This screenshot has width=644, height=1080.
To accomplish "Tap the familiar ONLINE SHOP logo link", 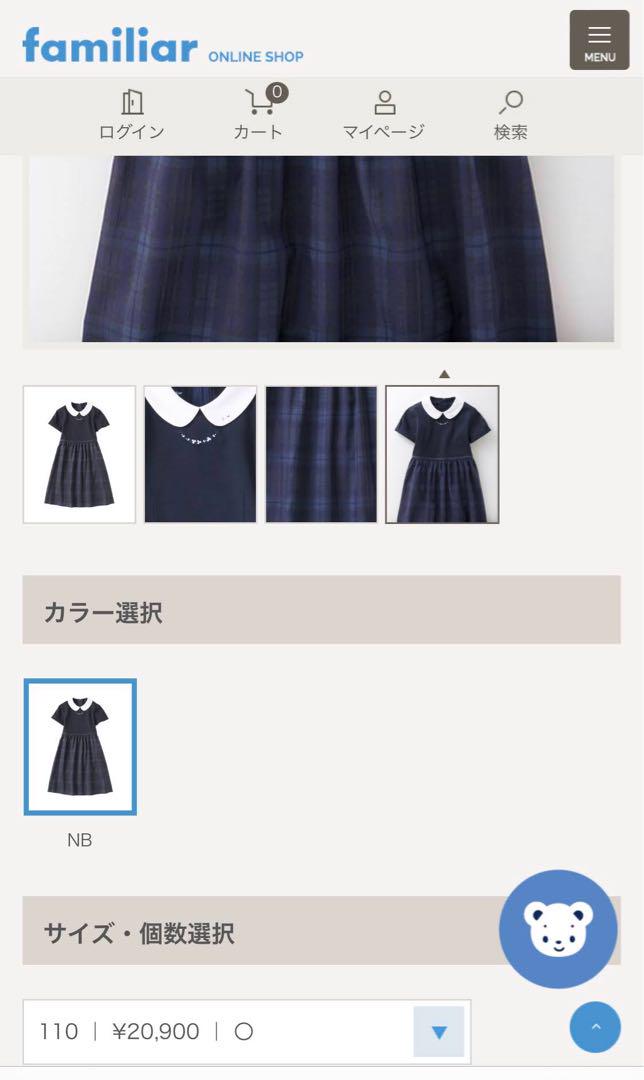I will pos(163,45).
